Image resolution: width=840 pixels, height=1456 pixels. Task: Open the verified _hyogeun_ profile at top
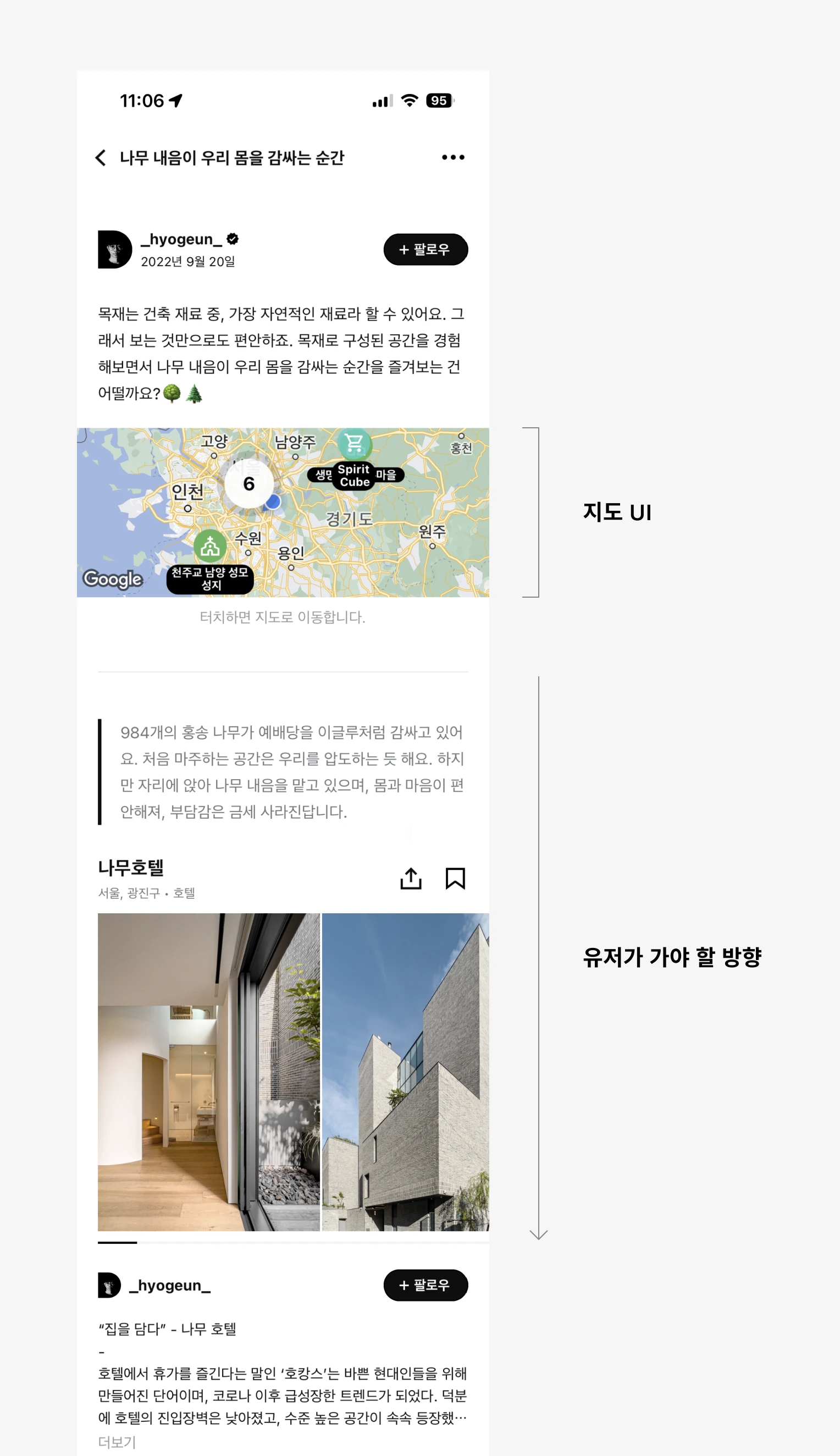[x=181, y=239]
